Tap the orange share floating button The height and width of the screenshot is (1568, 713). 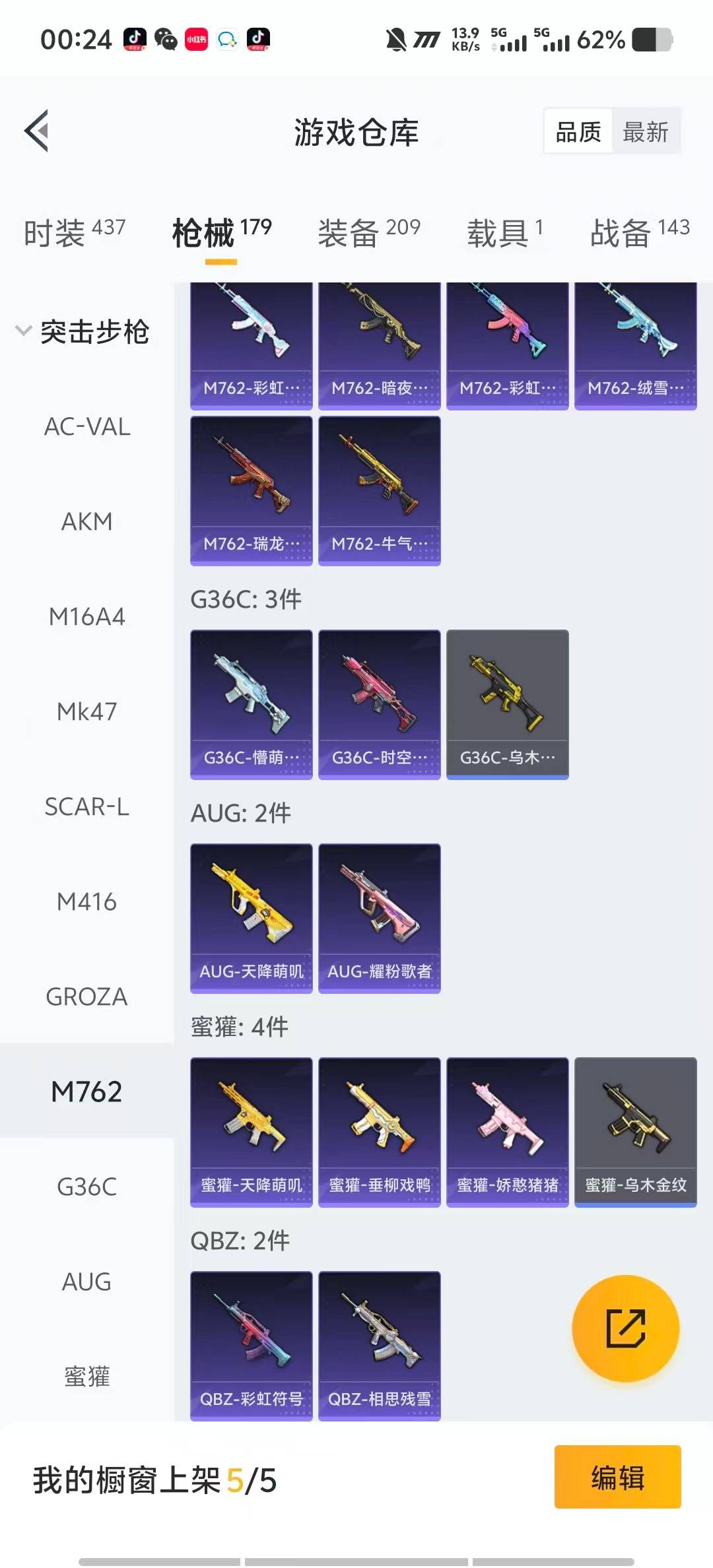(625, 1328)
